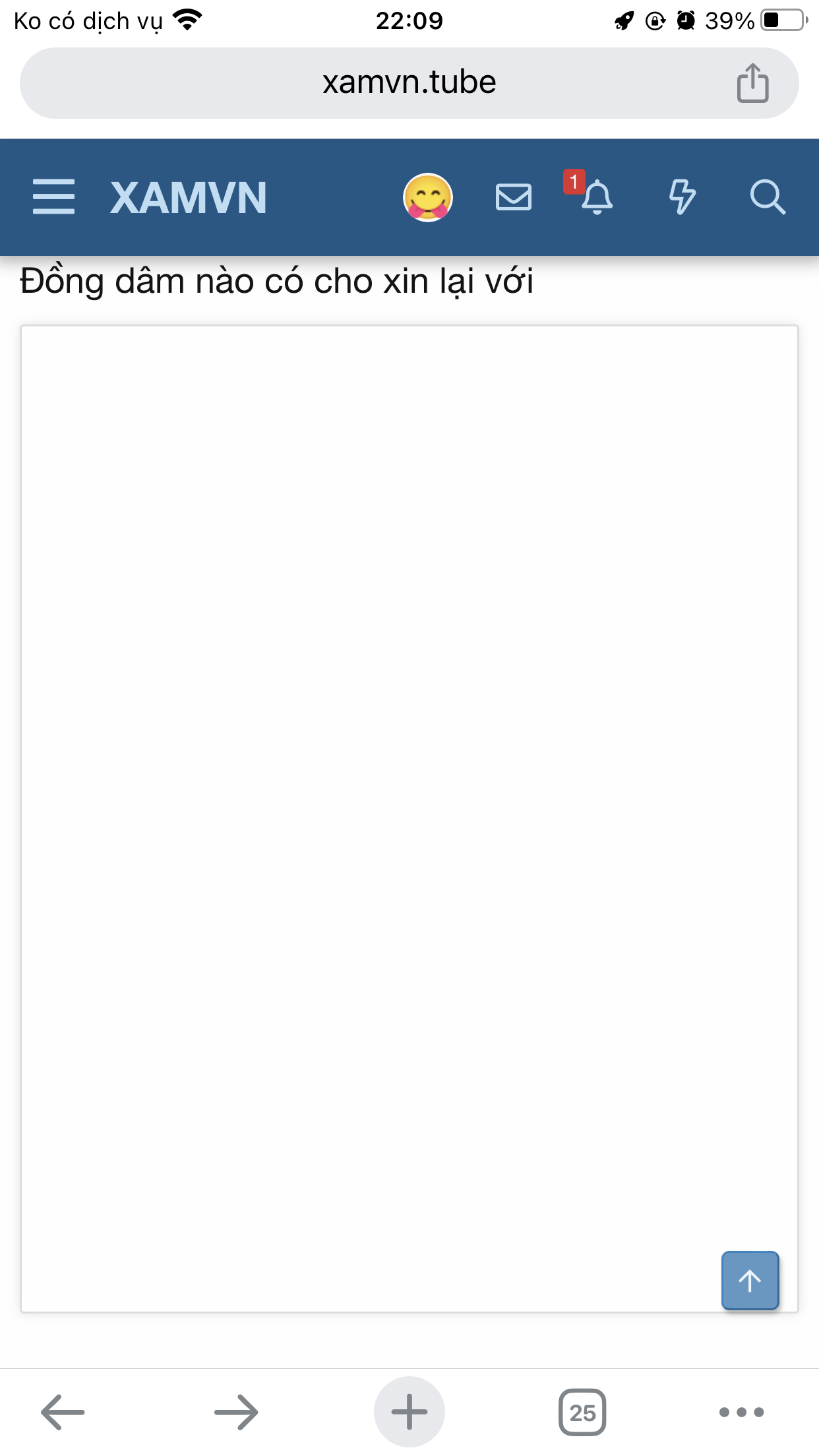
Task: Open a new tab with plus
Action: point(409,1412)
